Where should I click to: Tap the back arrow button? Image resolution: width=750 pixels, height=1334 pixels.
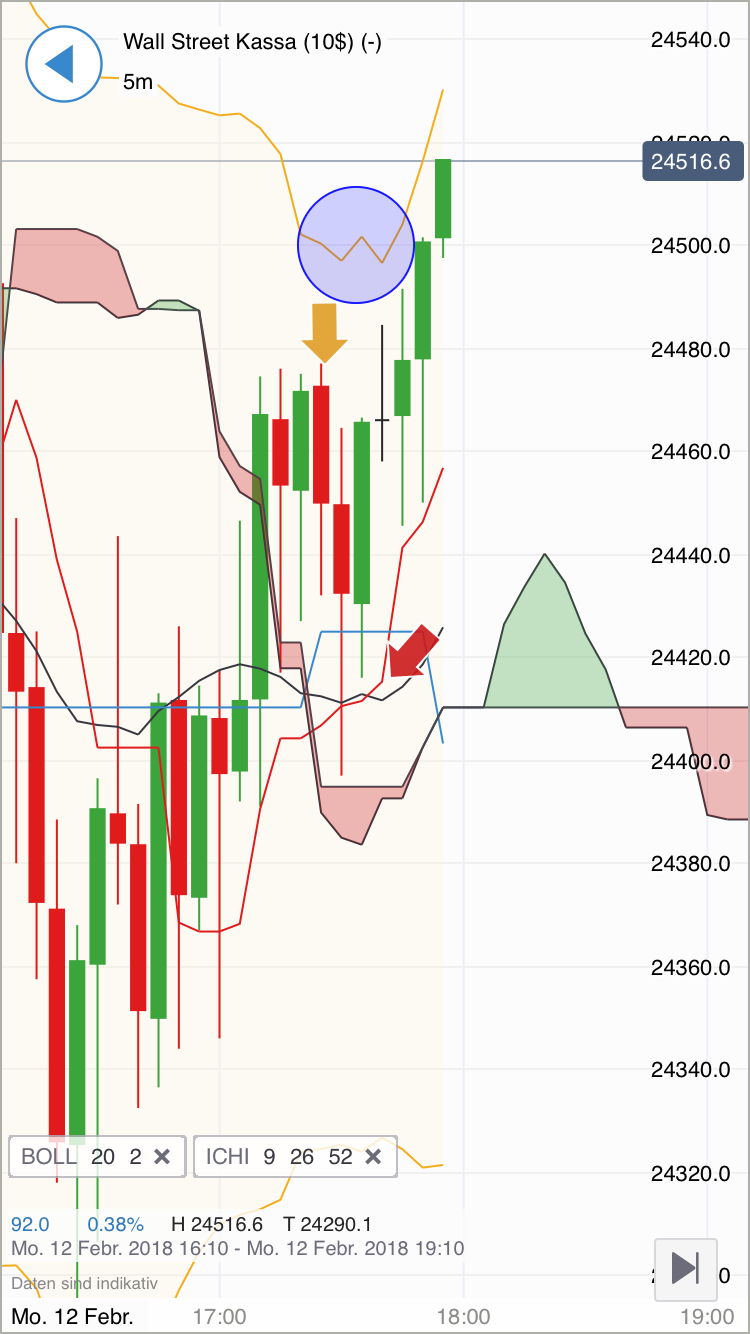pos(63,64)
